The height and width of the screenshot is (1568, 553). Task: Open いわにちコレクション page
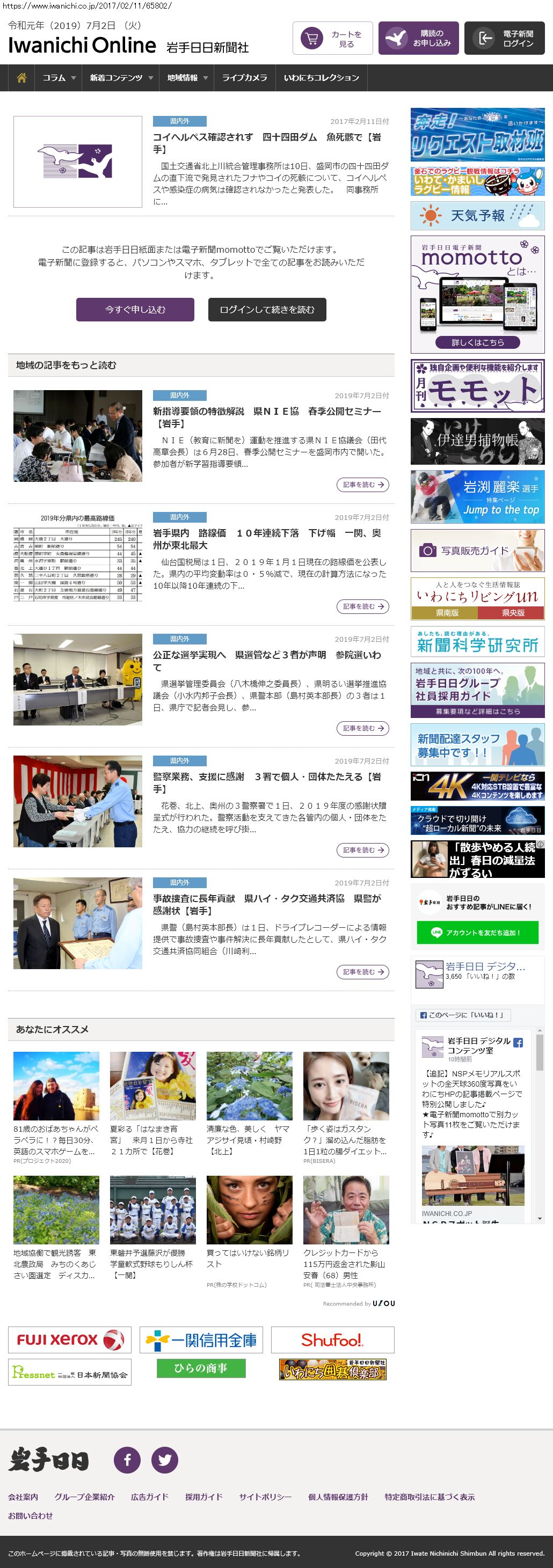point(322,78)
